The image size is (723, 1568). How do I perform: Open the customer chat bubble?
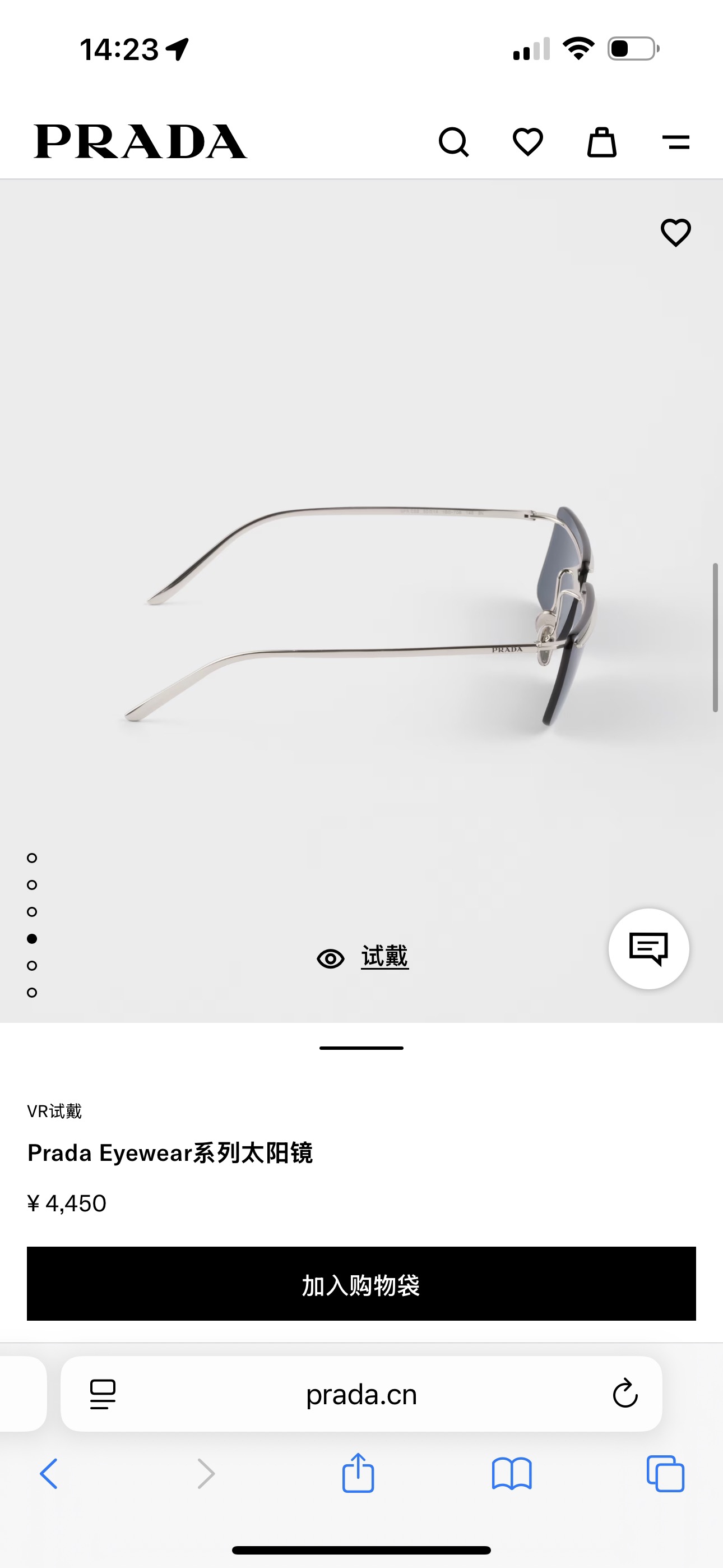coord(649,948)
